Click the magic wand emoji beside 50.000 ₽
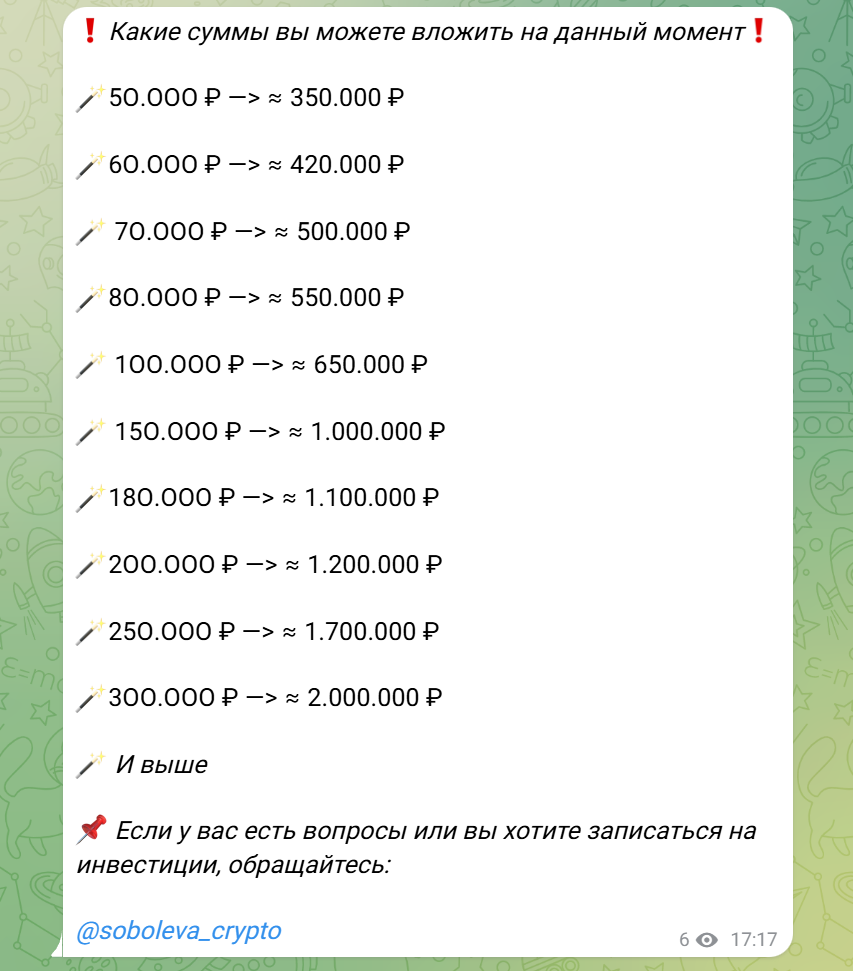This screenshot has width=853, height=971. (x=88, y=97)
